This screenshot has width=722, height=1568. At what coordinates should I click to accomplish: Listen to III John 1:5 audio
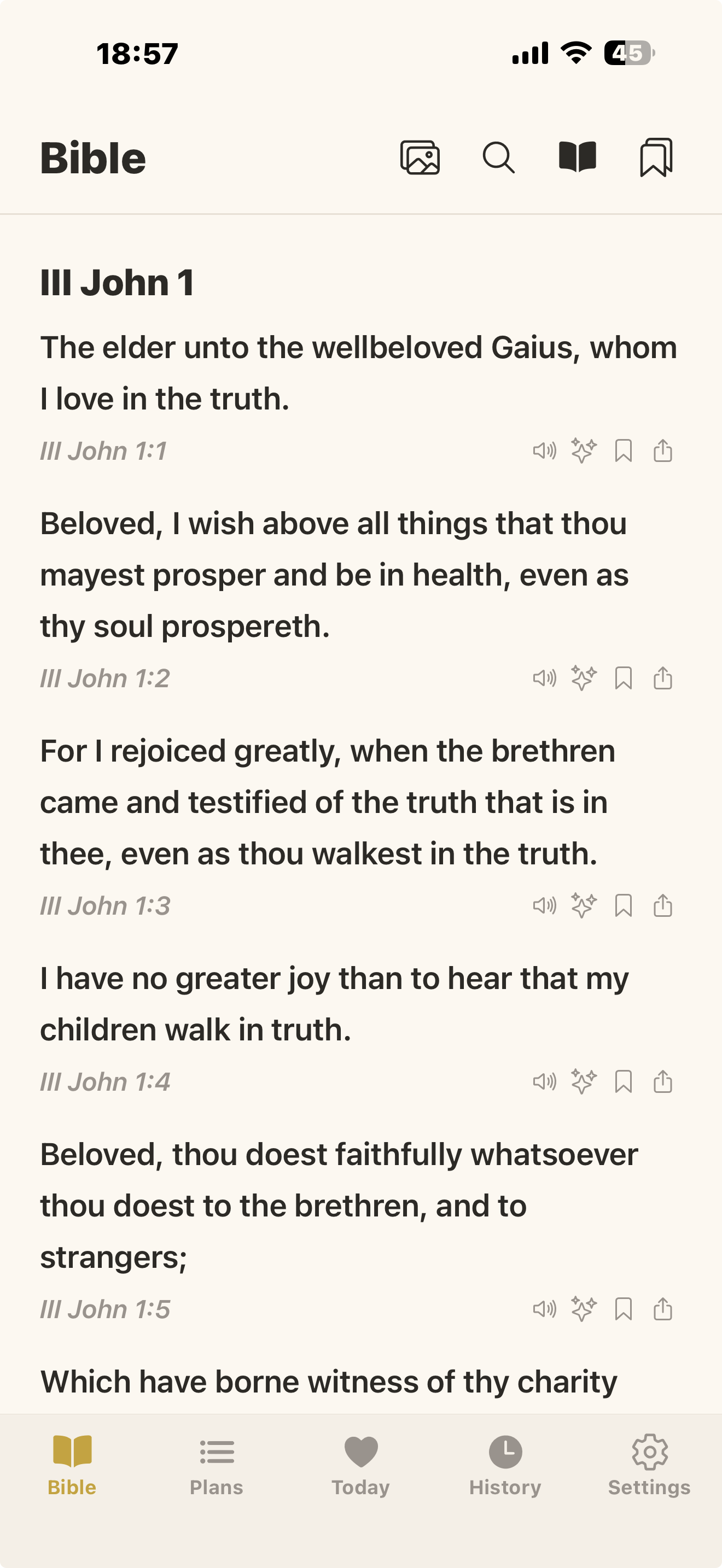(544, 1309)
